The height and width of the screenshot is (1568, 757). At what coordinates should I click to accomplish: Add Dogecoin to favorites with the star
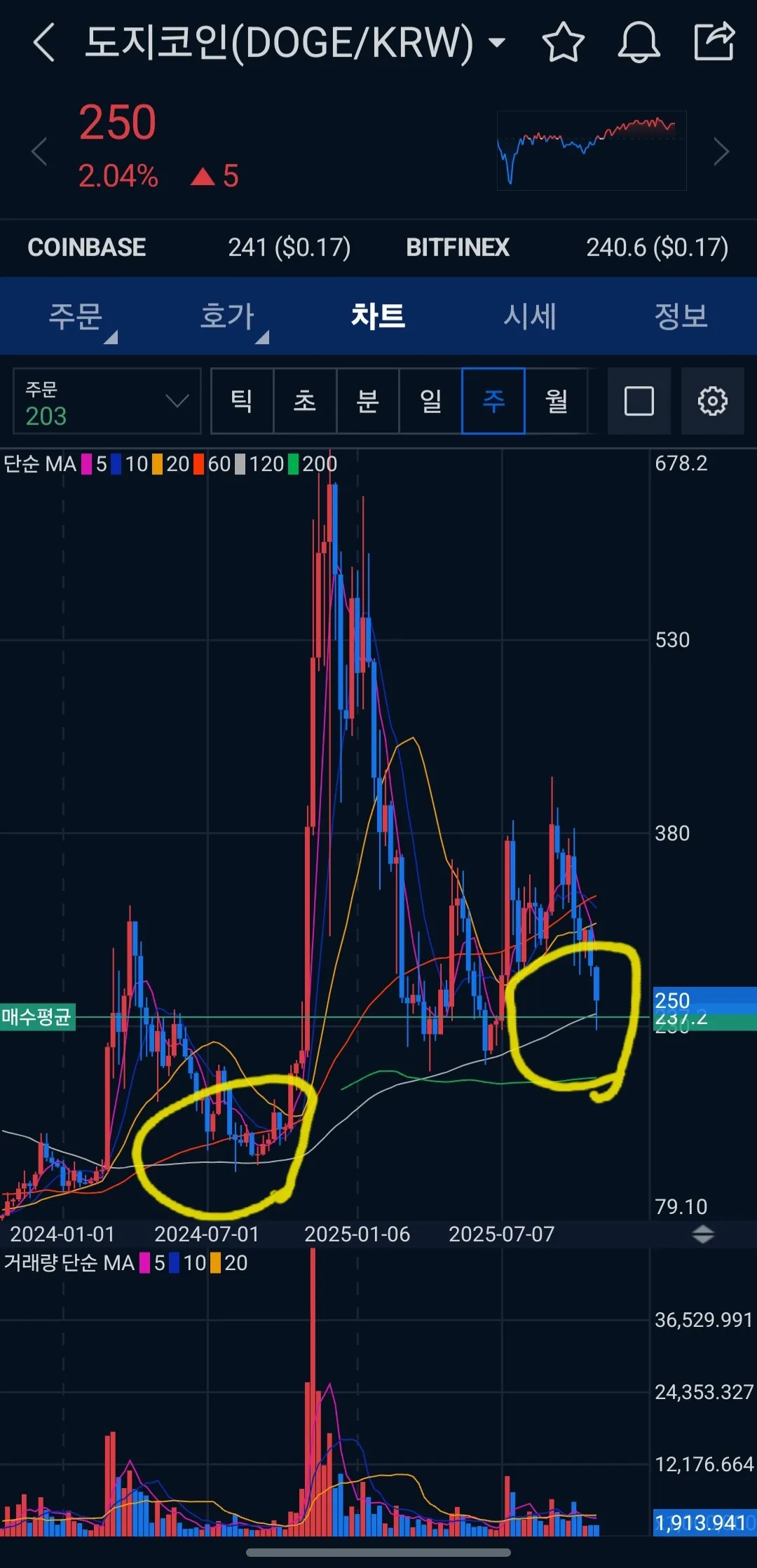coord(564,43)
